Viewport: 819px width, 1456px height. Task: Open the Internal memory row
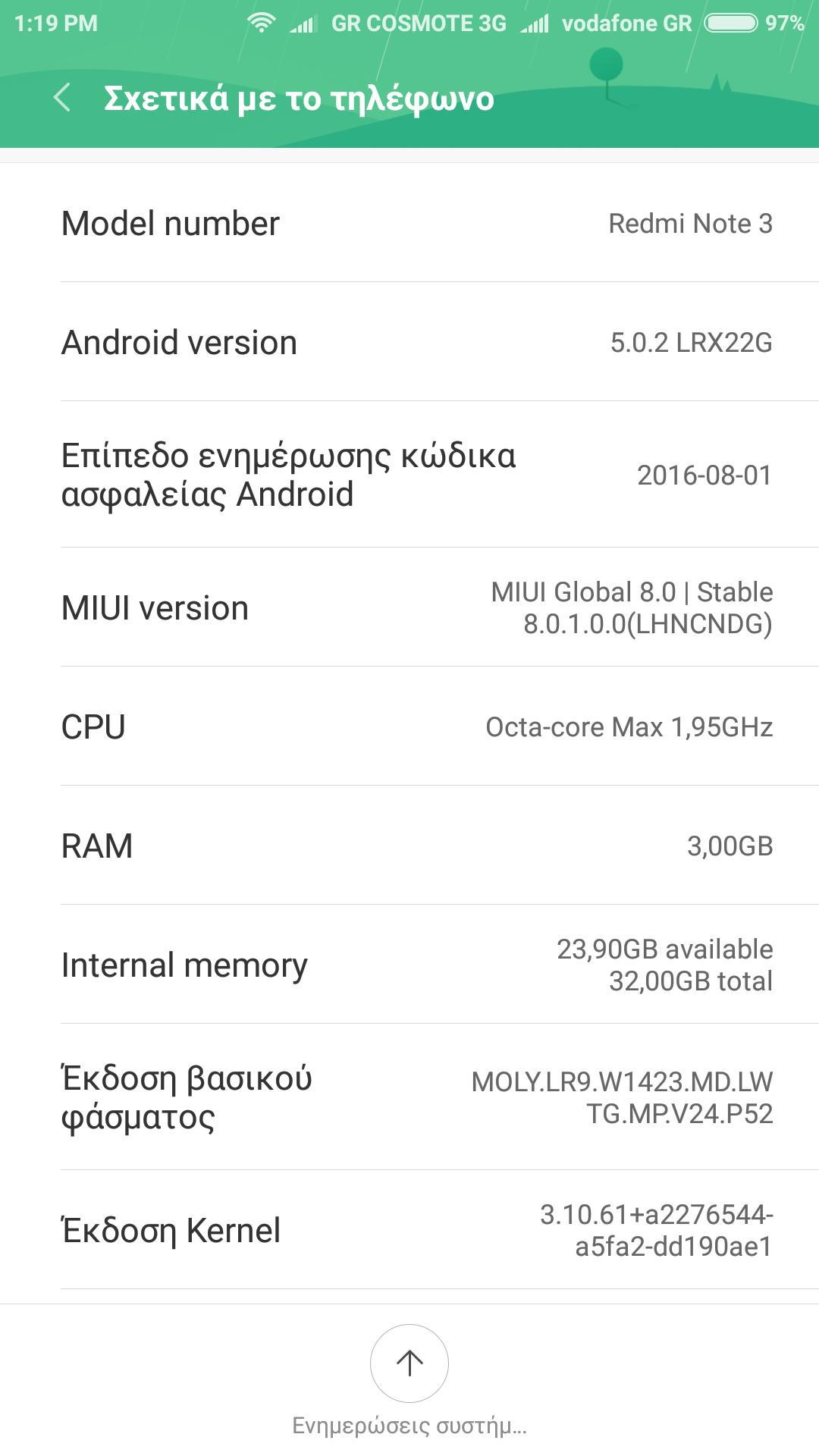click(x=409, y=965)
